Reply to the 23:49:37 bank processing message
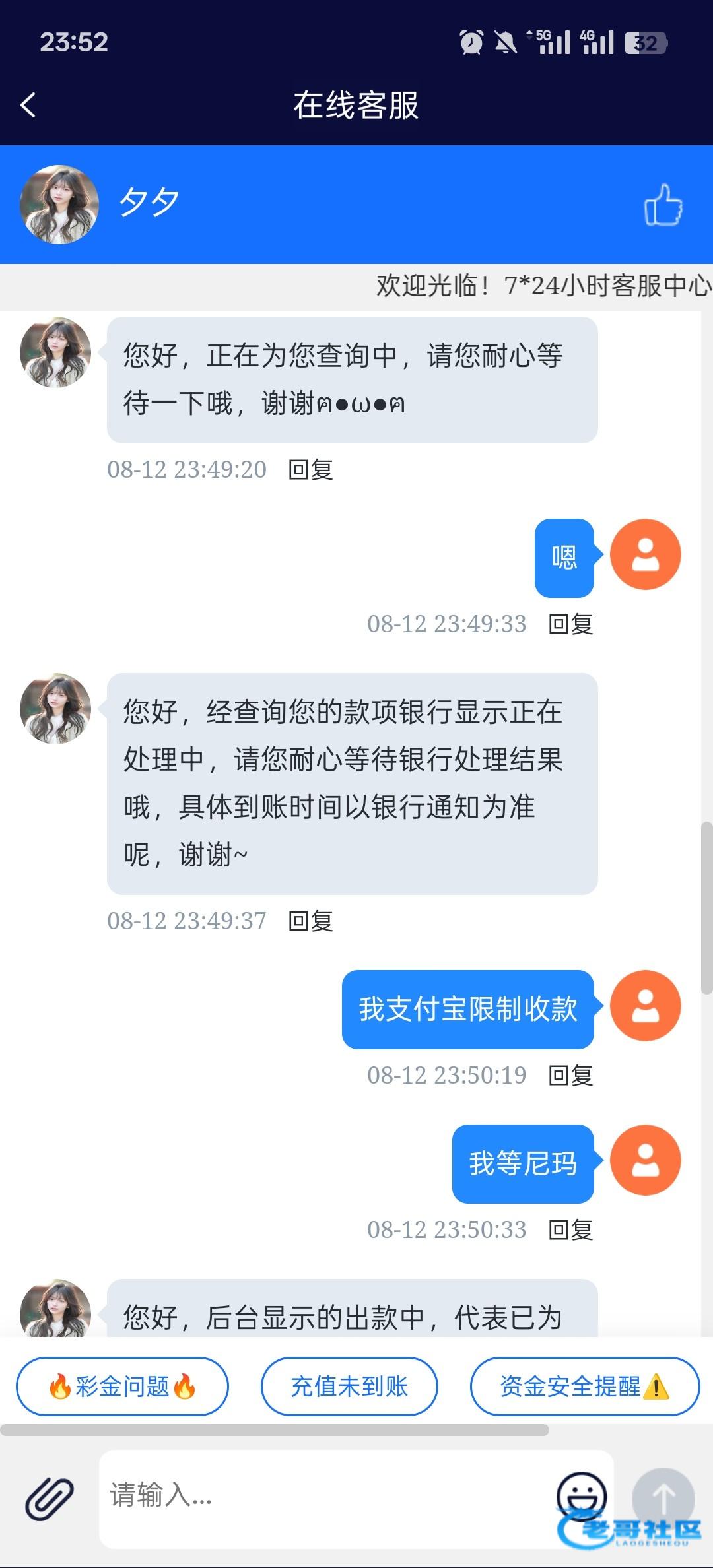 310,921
